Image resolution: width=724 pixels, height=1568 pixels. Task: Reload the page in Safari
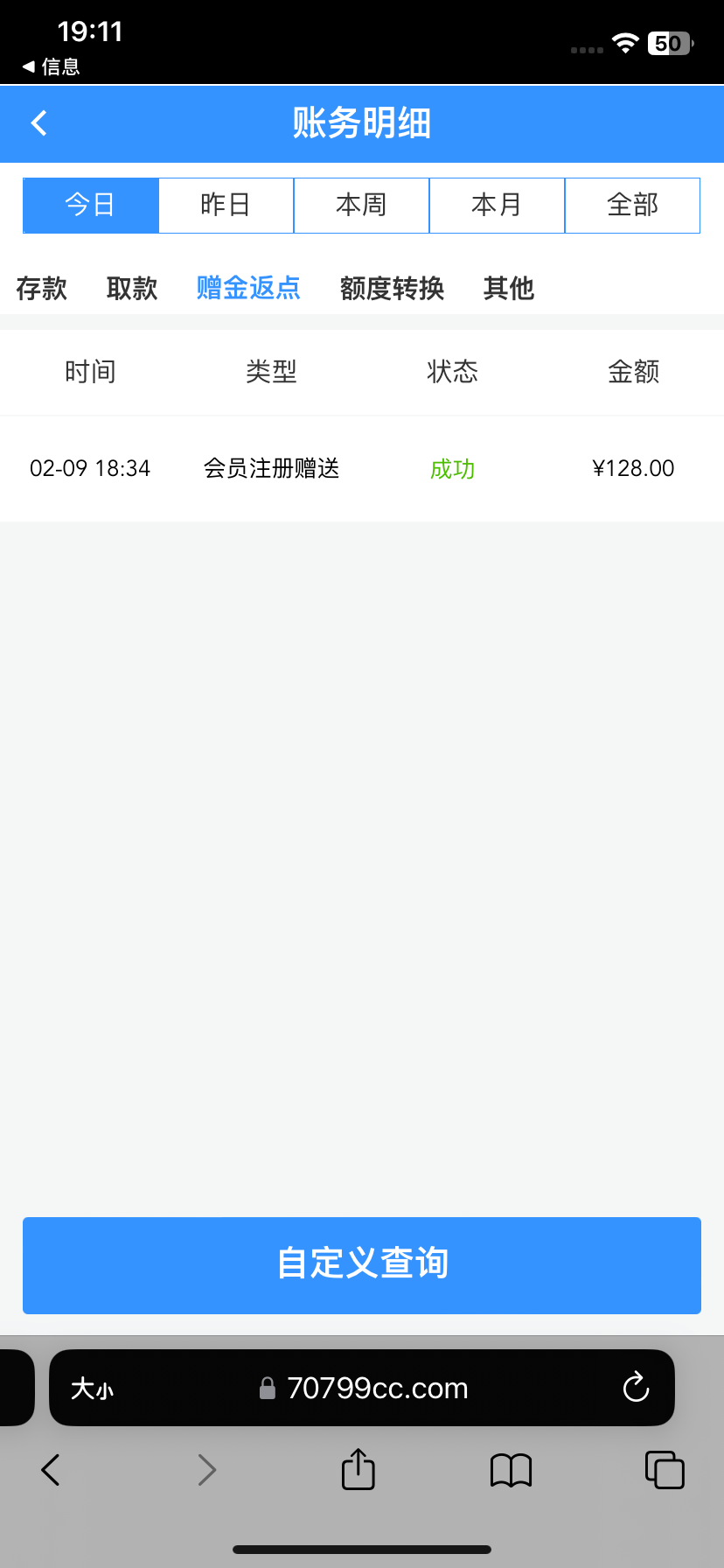click(636, 1388)
